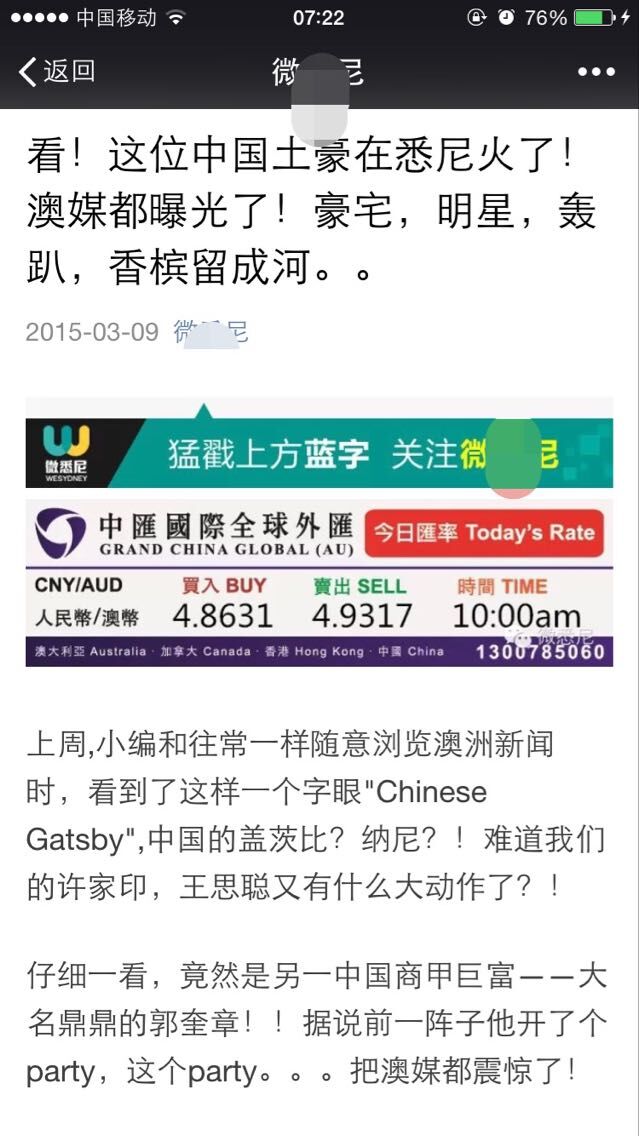Go back with the 返回 button
This screenshot has height=1136, width=639.
coord(57,71)
